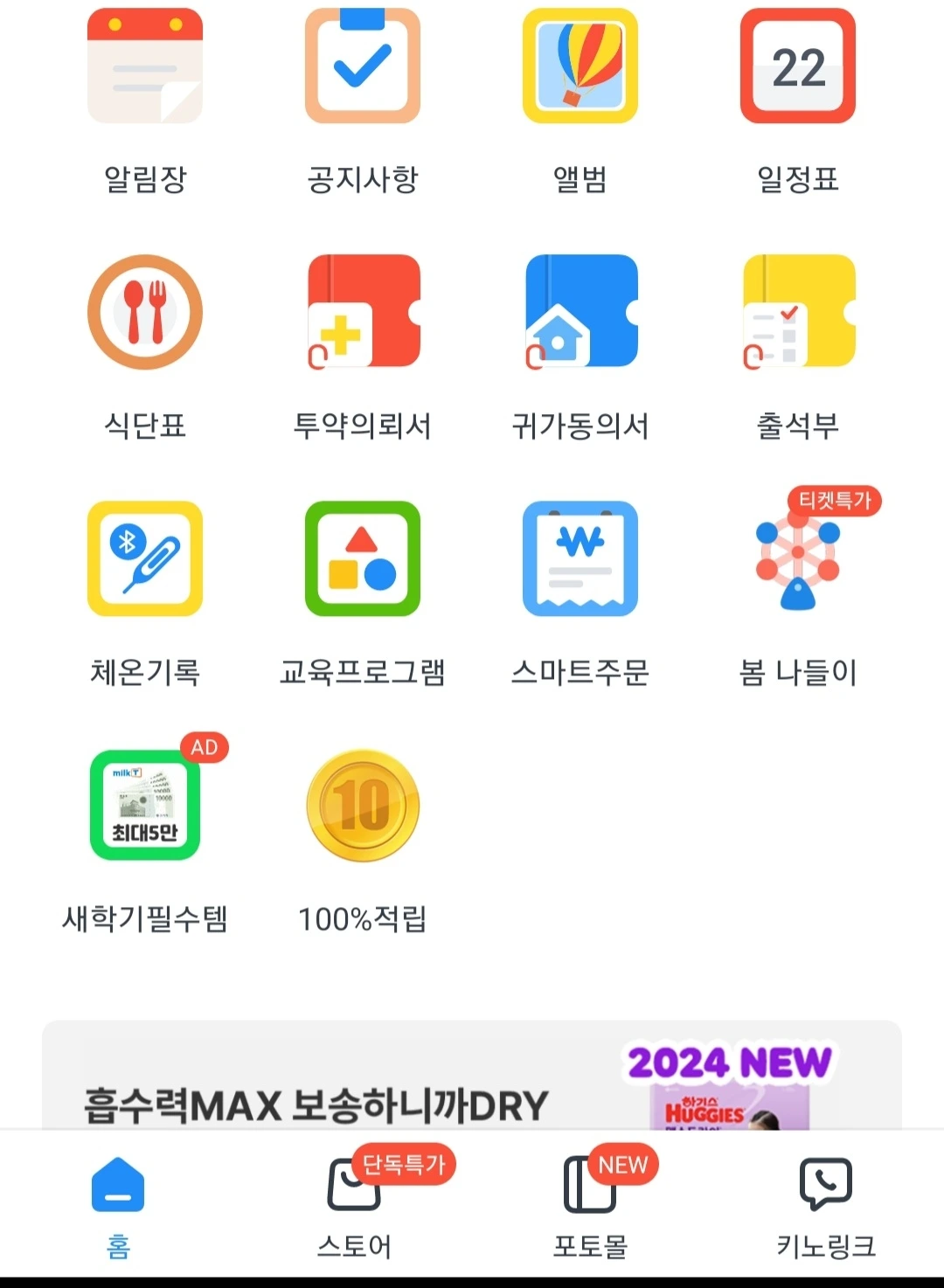The width and height of the screenshot is (944, 1288).
Task: Switch to the 포토몰 tab
Action: tap(591, 1207)
